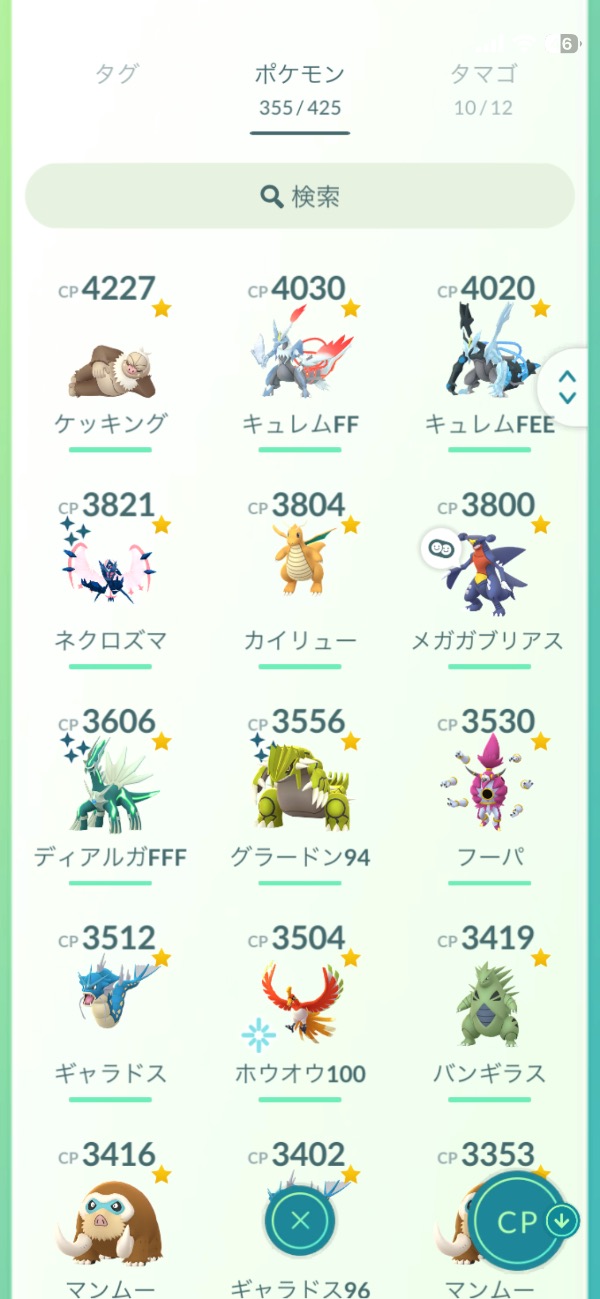Switch to the タマゴ tab
Screen dimensions: 600x1299
pyautogui.click(x=483, y=73)
